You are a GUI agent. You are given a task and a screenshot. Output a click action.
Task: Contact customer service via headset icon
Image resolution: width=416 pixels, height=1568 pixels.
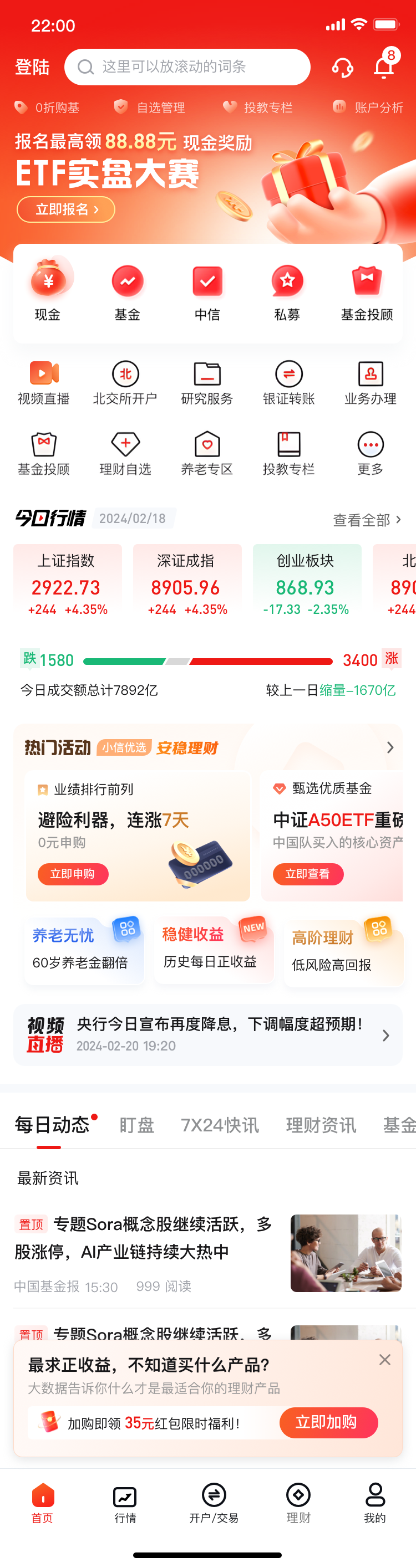[342, 67]
